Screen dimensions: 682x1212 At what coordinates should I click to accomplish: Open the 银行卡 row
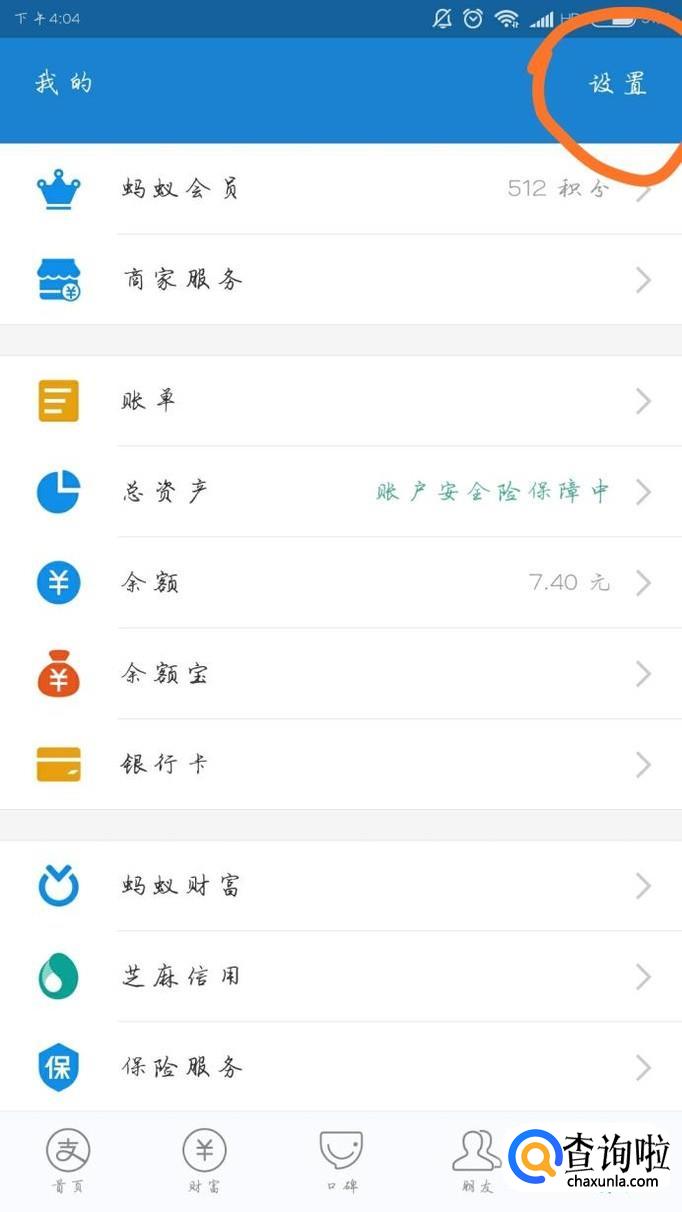point(340,765)
